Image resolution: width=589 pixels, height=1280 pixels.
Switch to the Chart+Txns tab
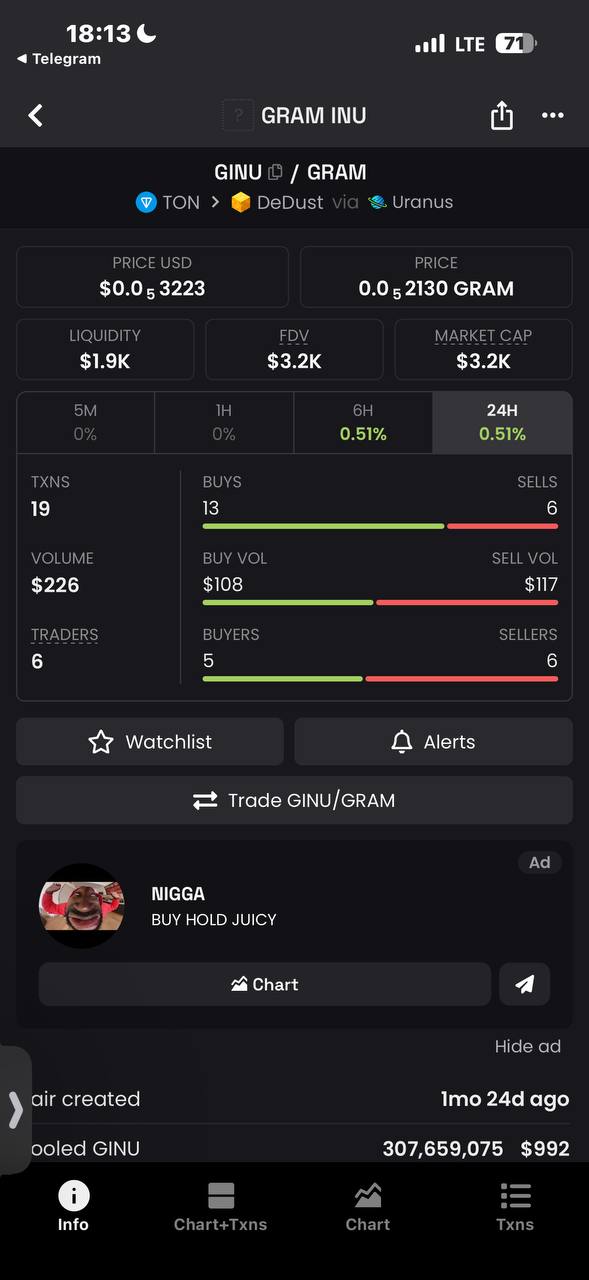pos(220,1206)
